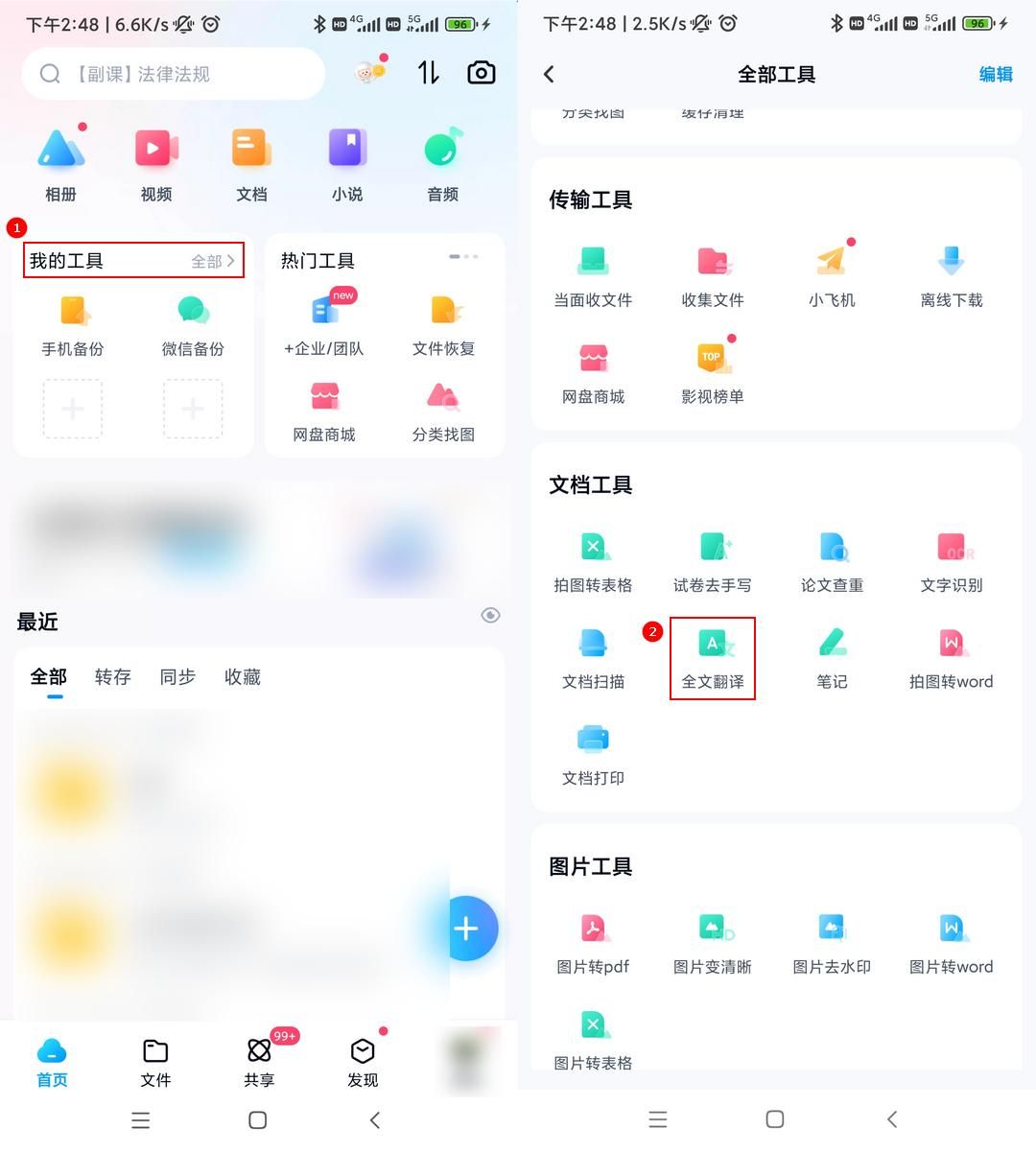
Task: Go back from the 全部工具 page
Action: [x=549, y=75]
